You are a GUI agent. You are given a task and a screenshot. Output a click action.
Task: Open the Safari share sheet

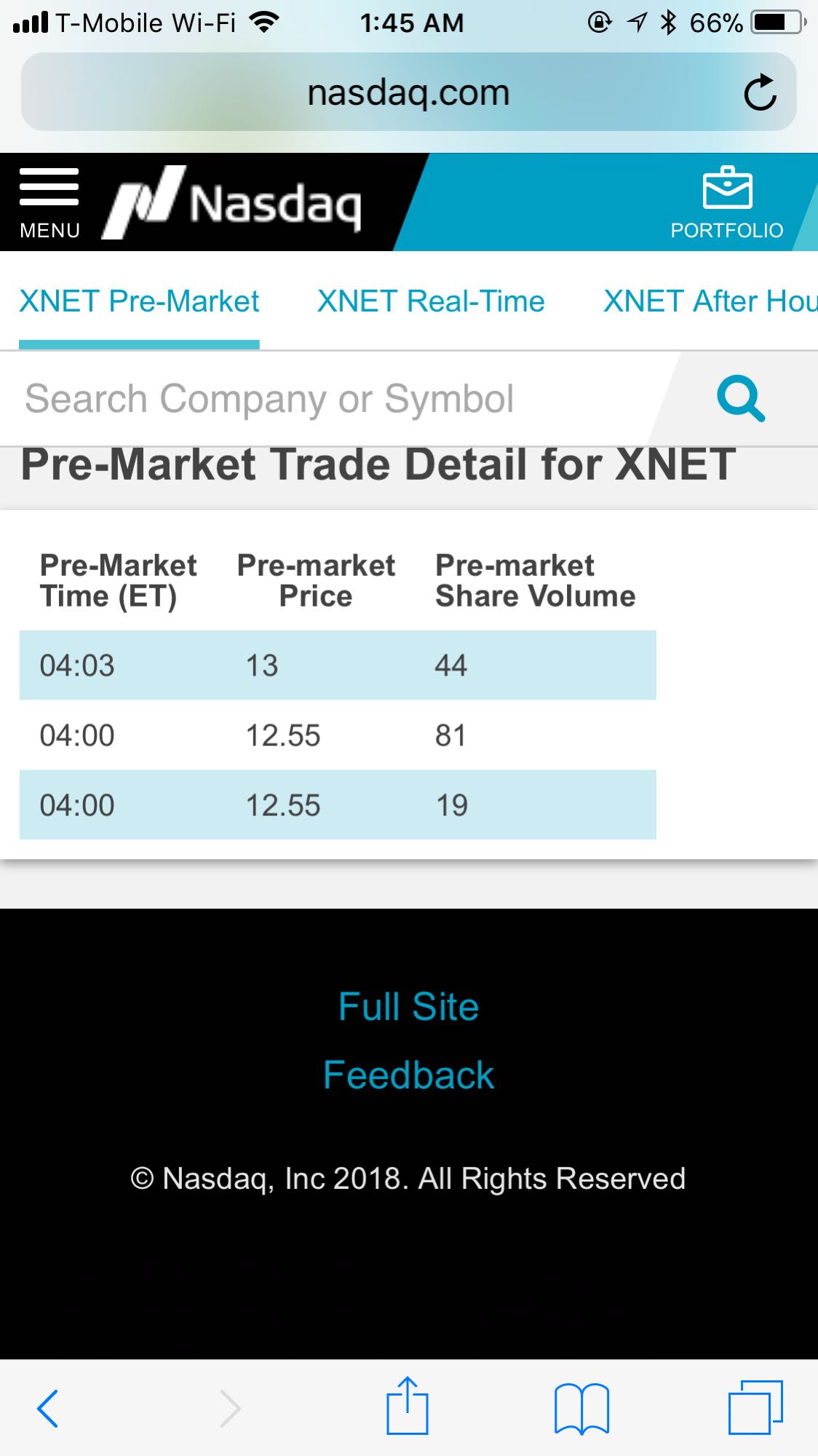pyautogui.click(x=408, y=1406)
